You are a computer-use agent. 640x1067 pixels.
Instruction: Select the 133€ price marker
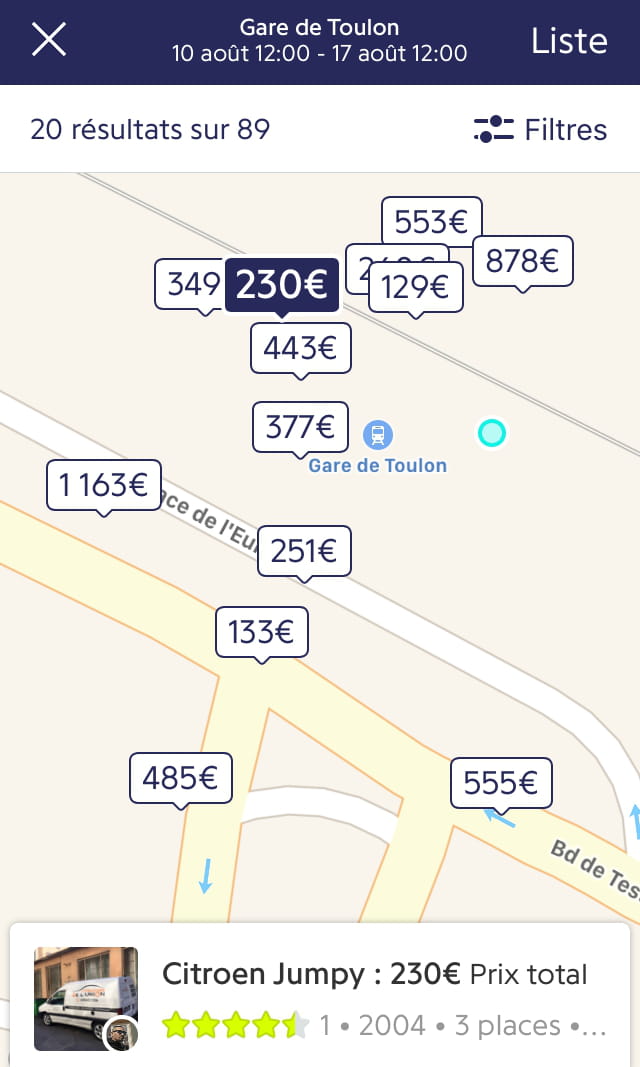[x=261, y=632]
